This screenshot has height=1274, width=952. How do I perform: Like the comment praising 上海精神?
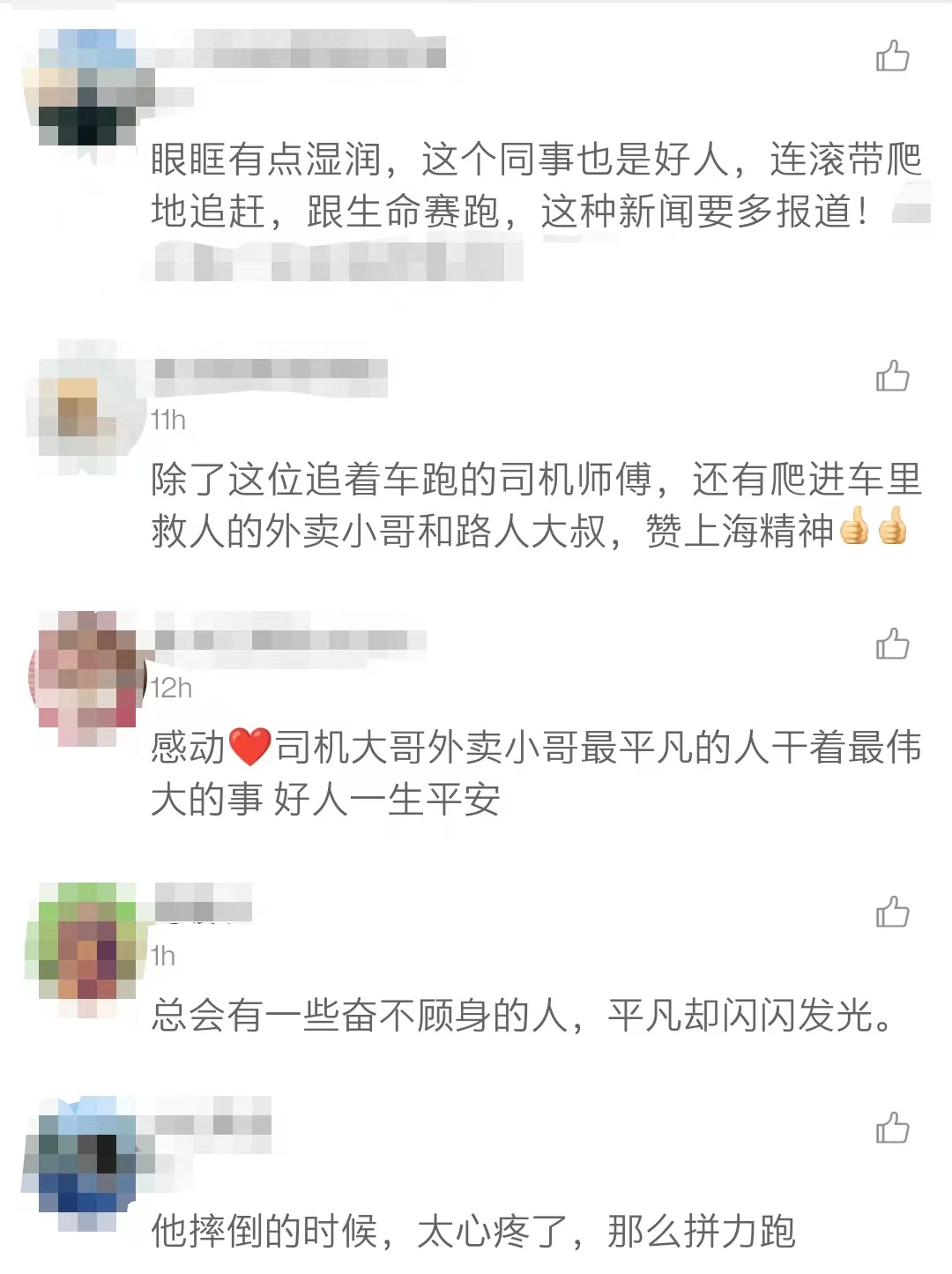[892, 376]
